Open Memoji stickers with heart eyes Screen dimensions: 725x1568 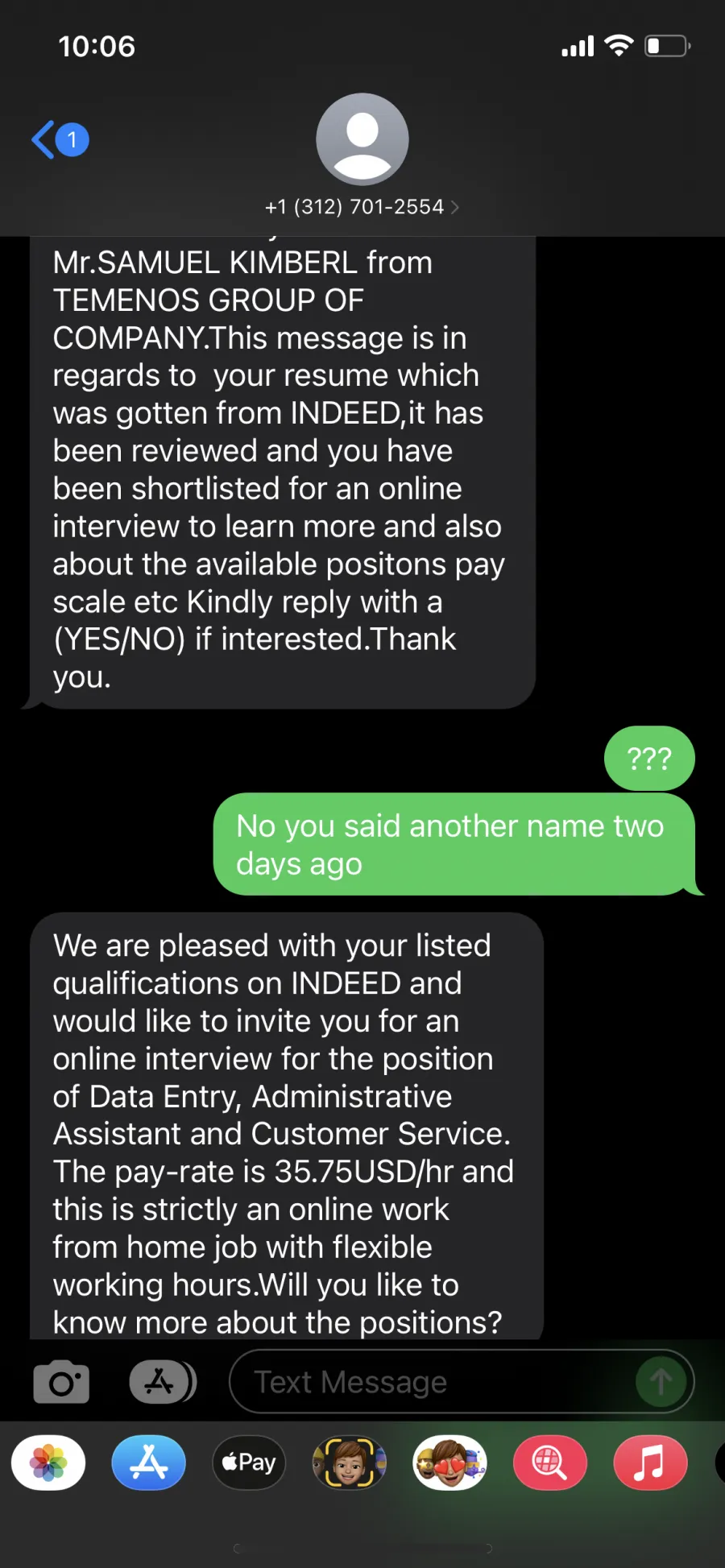[x=449, y=1463]
